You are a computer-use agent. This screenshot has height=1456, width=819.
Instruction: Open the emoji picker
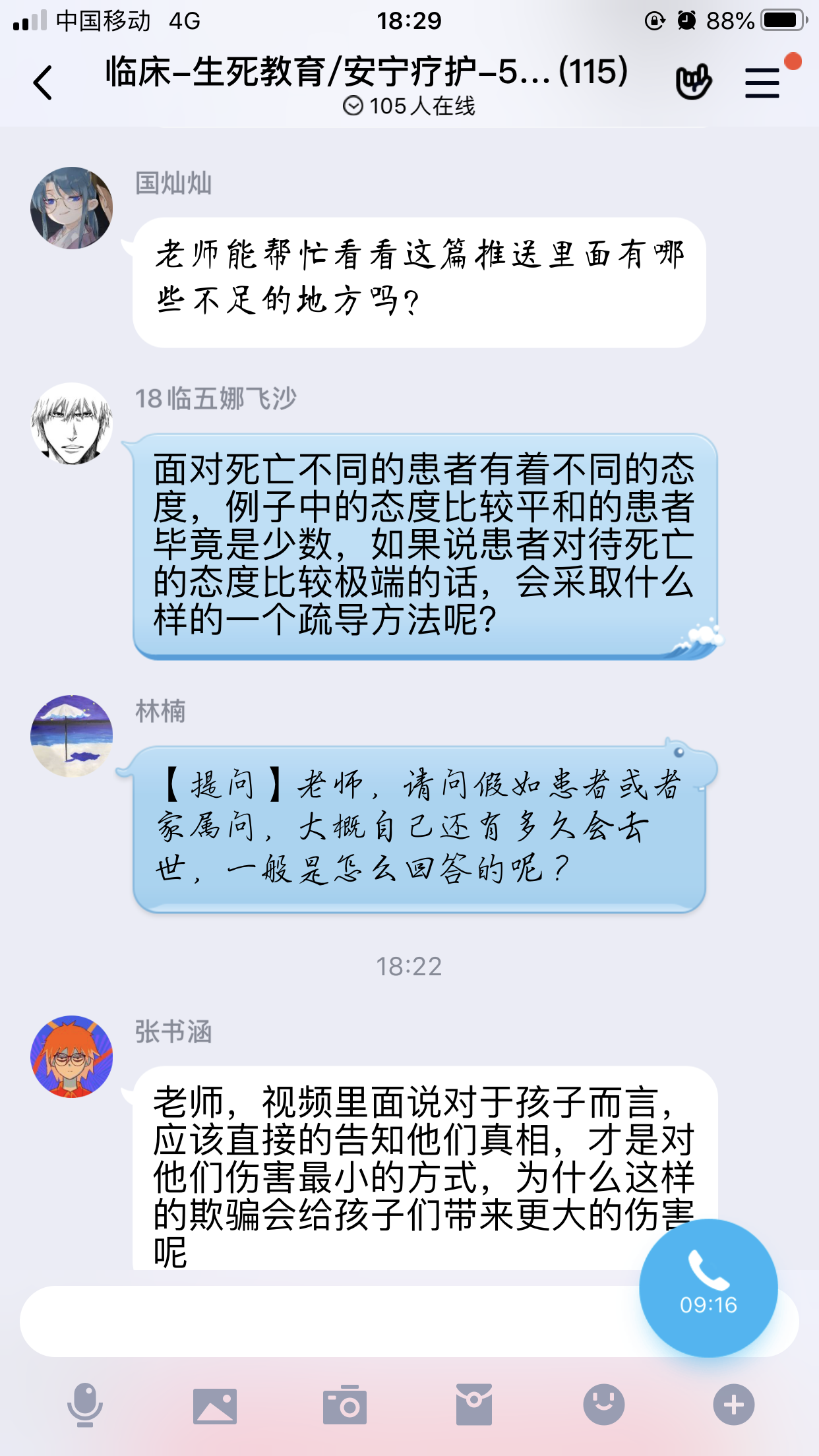603,1405
